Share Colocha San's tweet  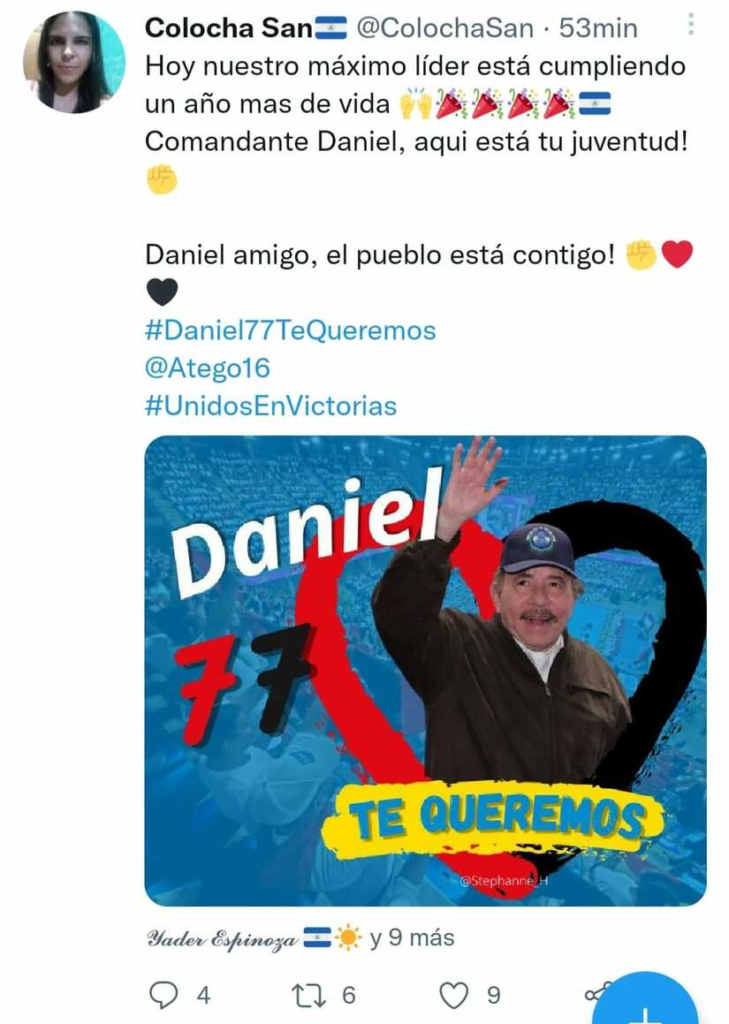597,993
